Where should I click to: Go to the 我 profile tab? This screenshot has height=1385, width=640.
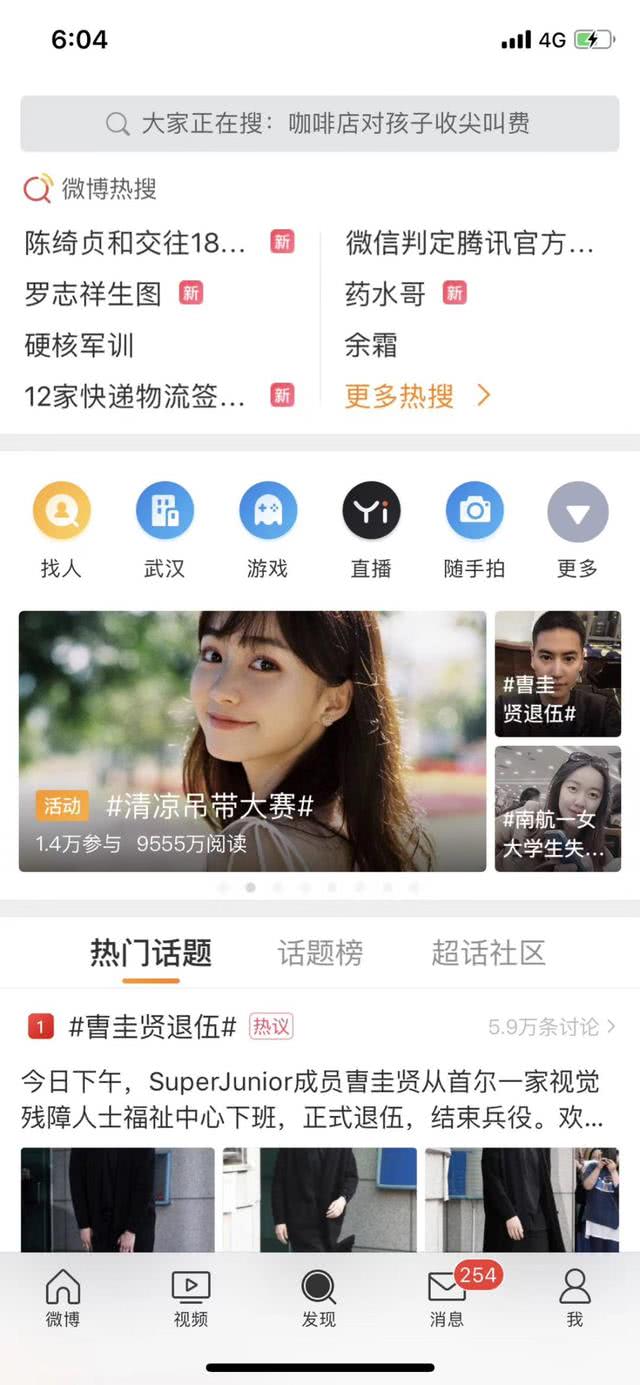(575, 1299)
